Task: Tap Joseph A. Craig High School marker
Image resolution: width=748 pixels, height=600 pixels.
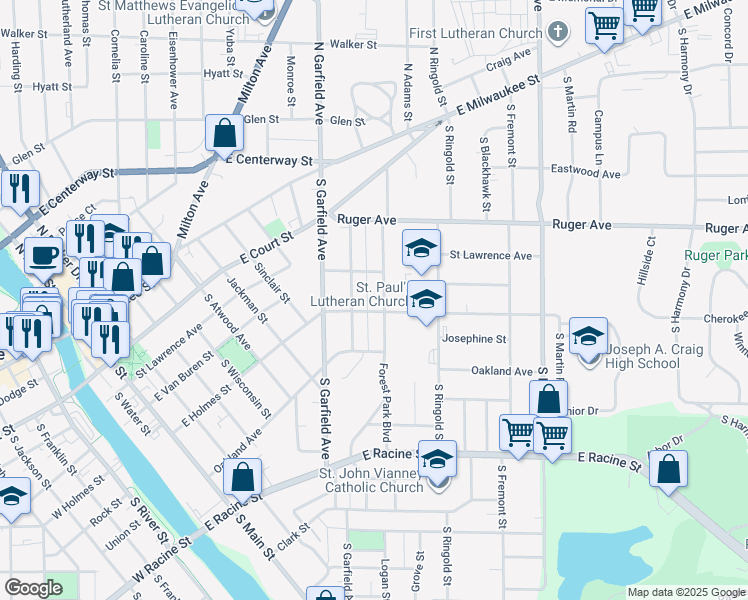Action: [x=589, y=337]
